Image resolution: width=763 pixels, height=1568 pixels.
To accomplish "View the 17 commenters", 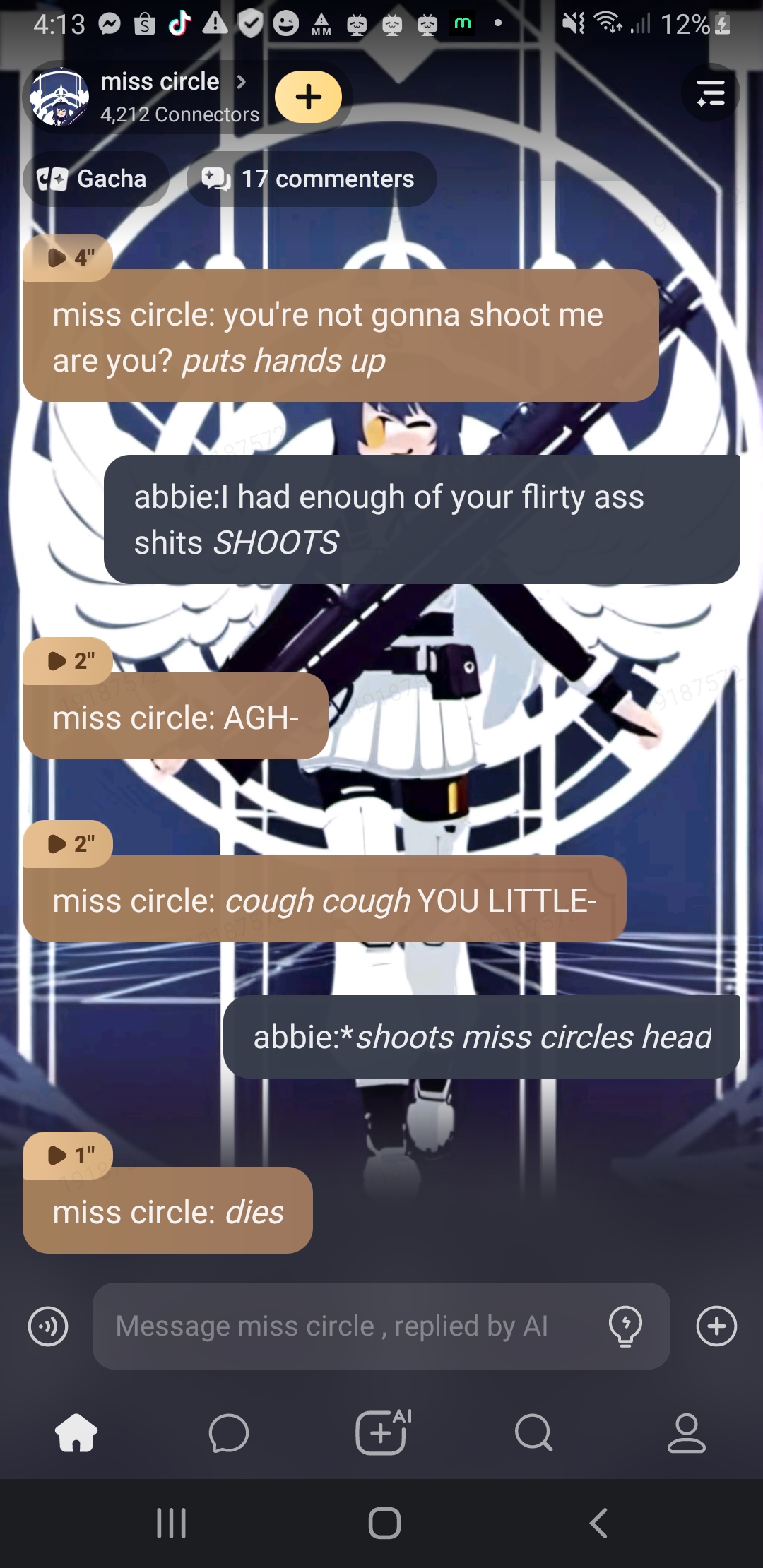I will click(311, 179).
